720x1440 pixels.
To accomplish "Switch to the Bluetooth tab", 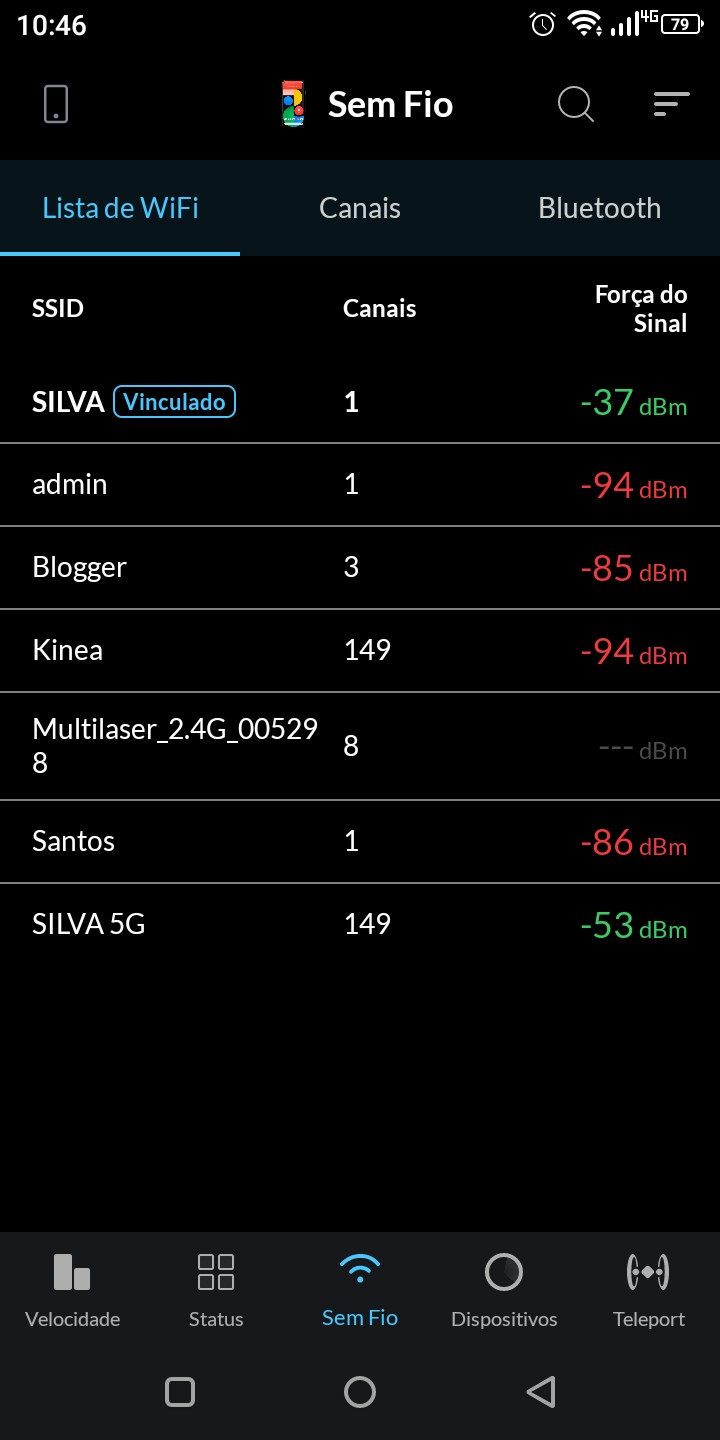I will (599, 208).
